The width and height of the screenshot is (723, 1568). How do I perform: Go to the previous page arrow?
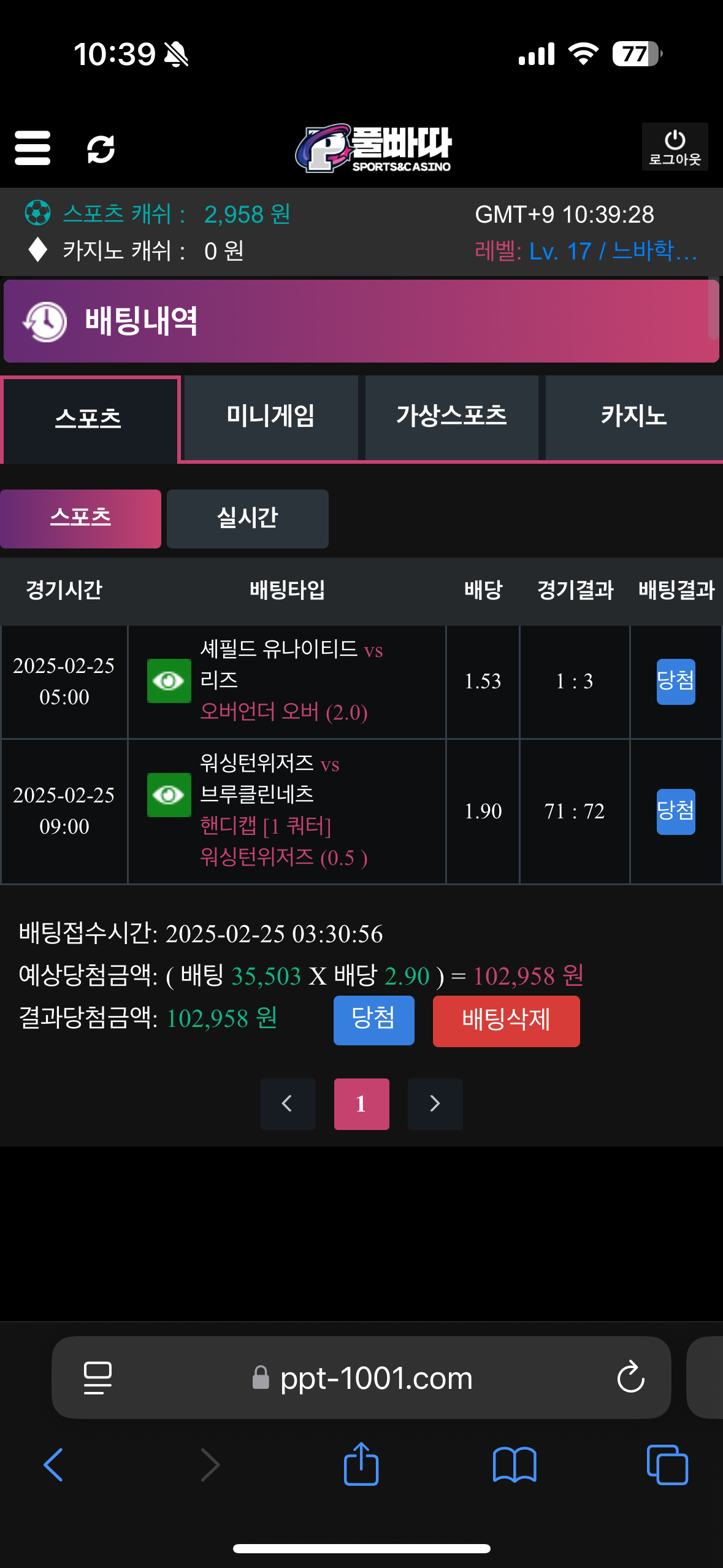tap(288, 1104)
